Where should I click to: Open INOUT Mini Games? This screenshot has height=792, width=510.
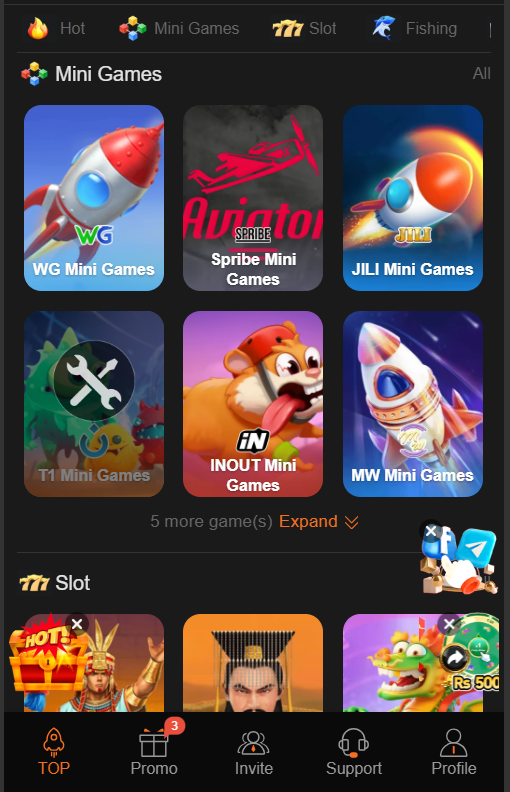[253, 404]
